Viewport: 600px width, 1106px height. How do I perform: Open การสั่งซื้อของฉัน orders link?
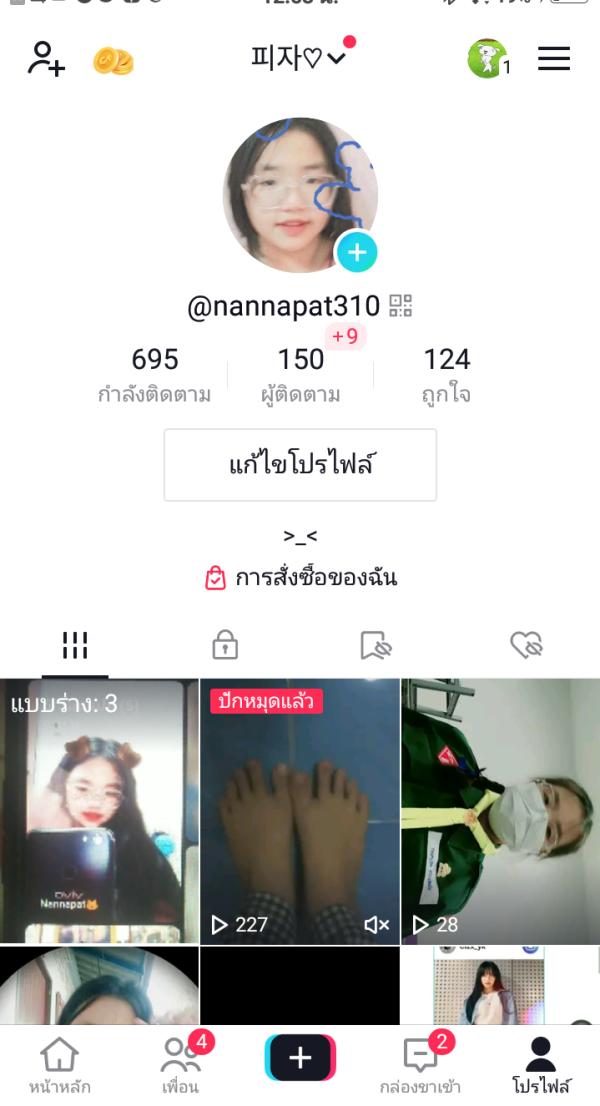(301, 578)
